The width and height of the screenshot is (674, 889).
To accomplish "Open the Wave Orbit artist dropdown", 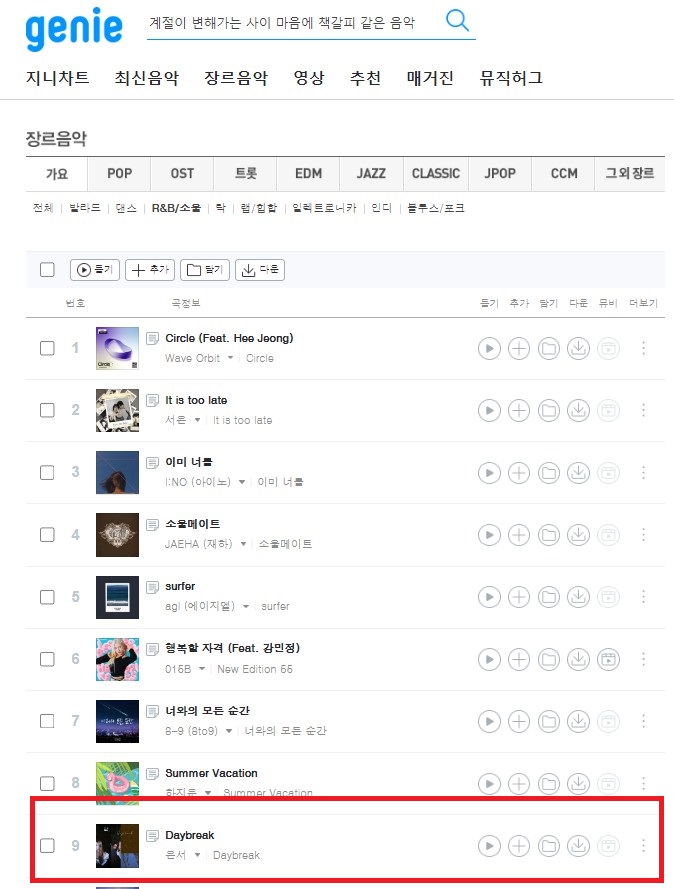I will point(230,358).
